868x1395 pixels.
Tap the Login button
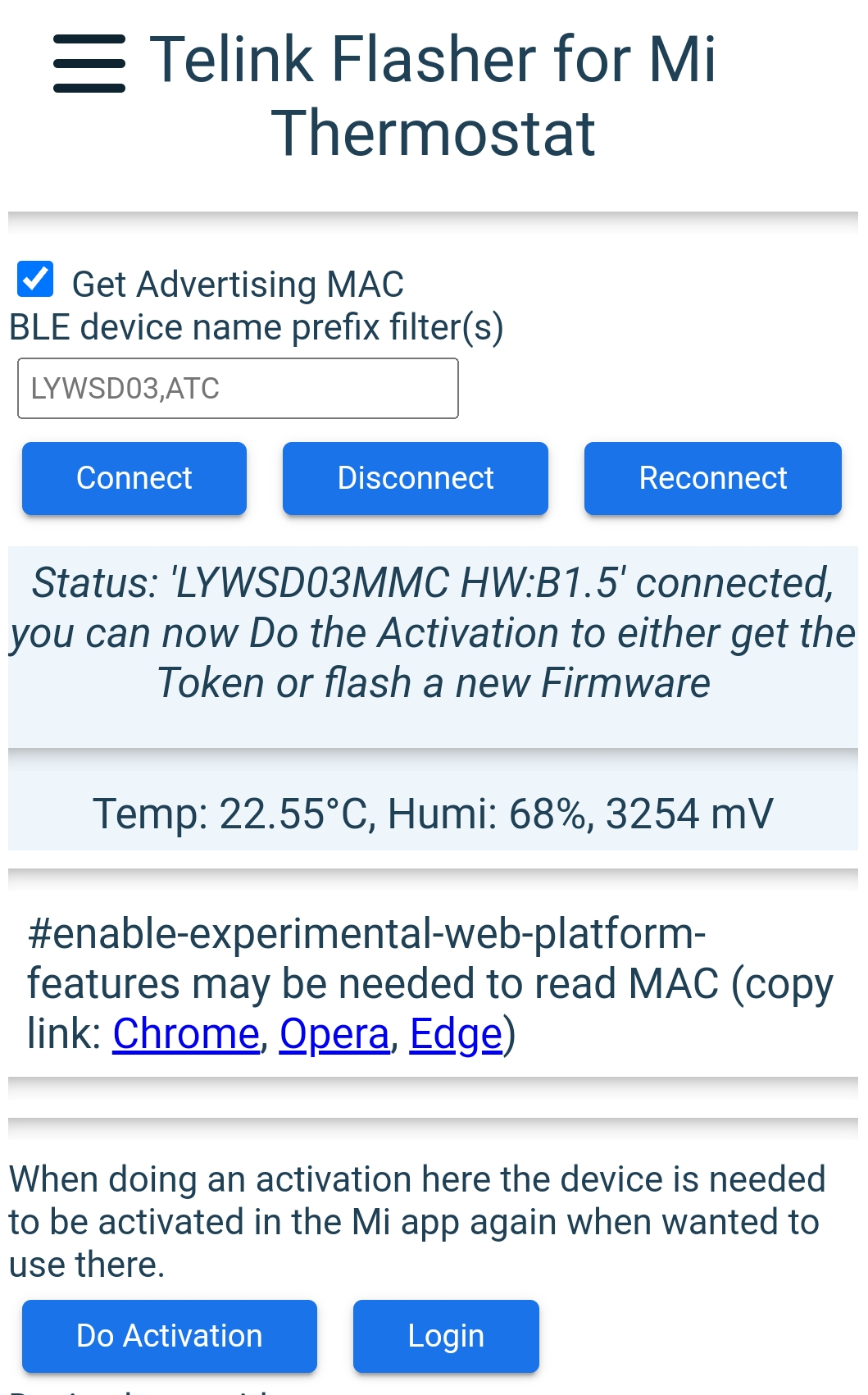446,1335
